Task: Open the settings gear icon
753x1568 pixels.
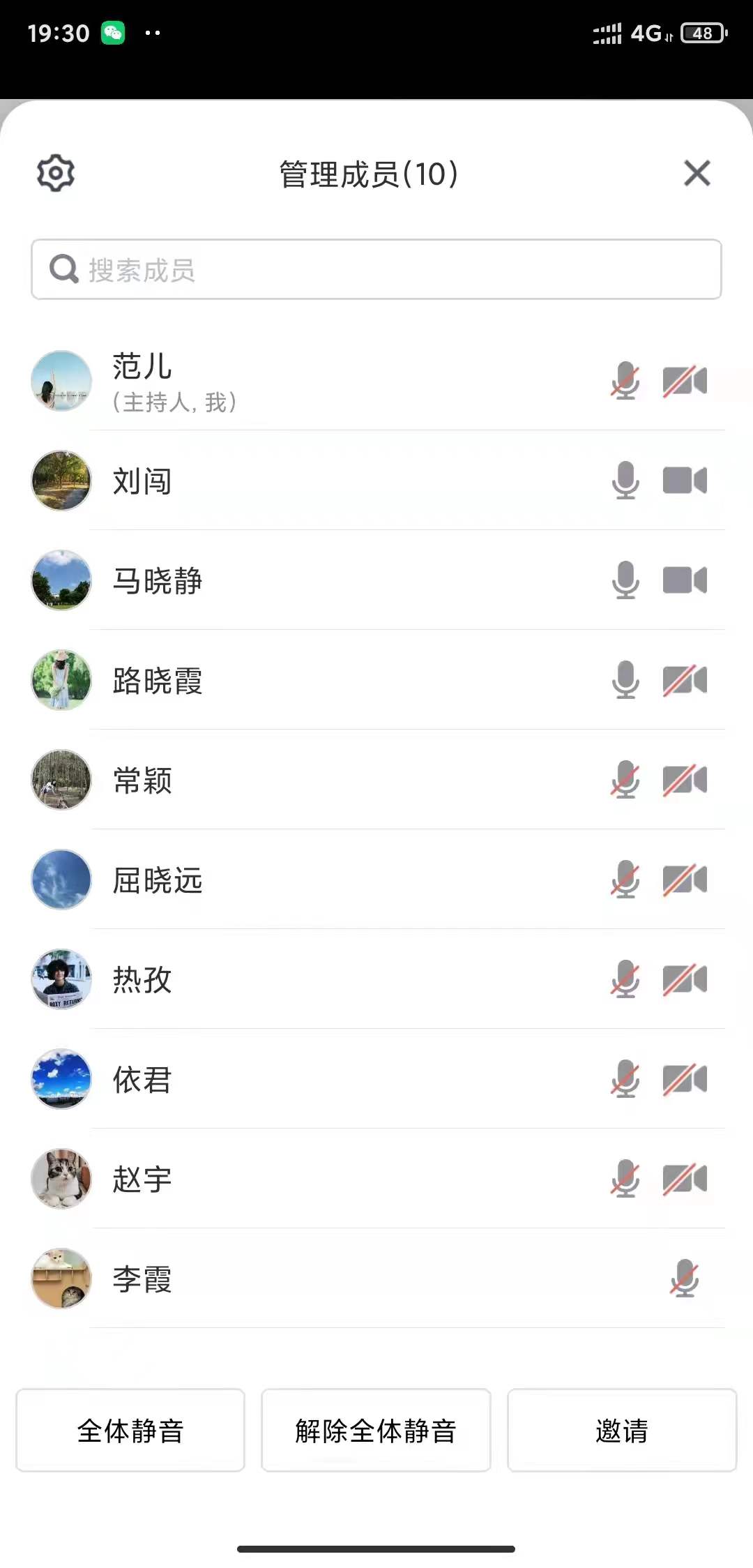Action: click(x=56, y=173)
